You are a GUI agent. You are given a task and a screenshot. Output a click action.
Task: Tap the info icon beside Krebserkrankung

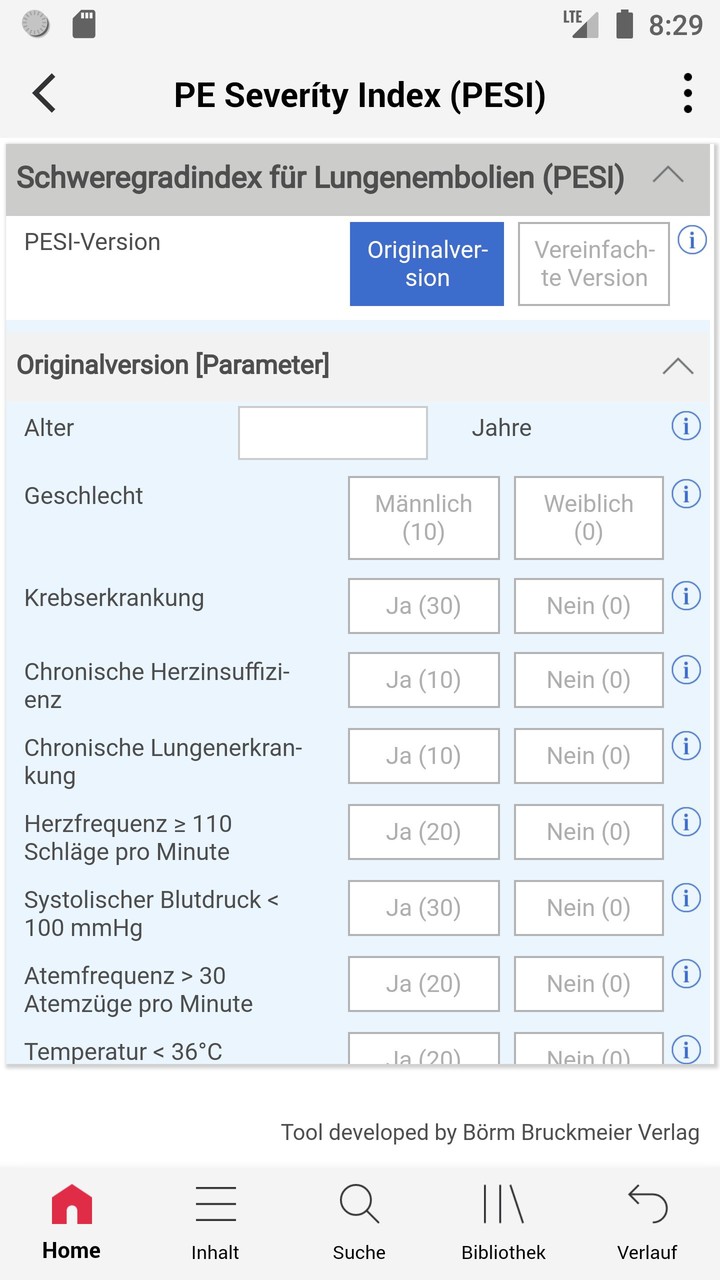[x=686, y=597]
